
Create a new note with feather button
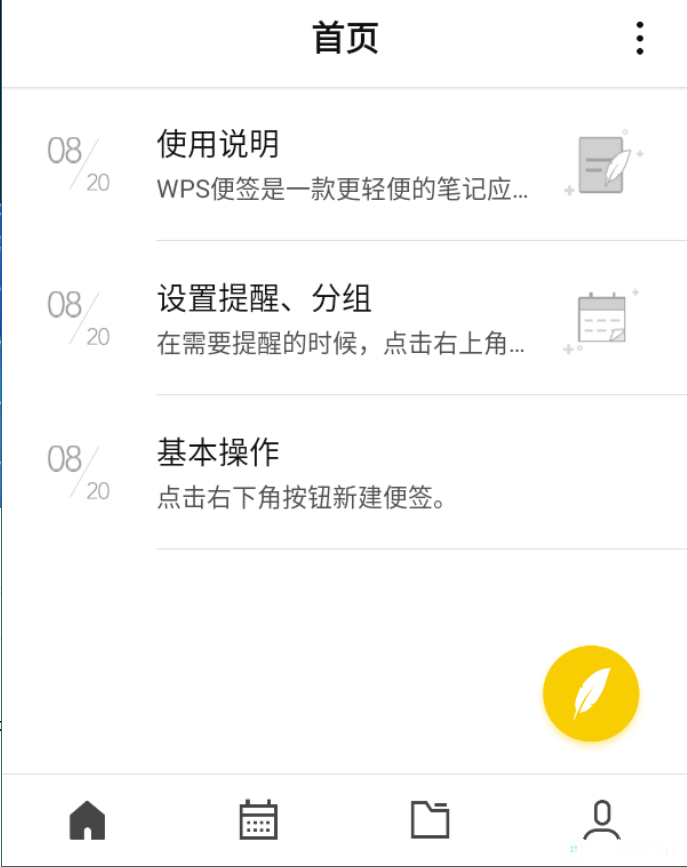pos(590,694)
